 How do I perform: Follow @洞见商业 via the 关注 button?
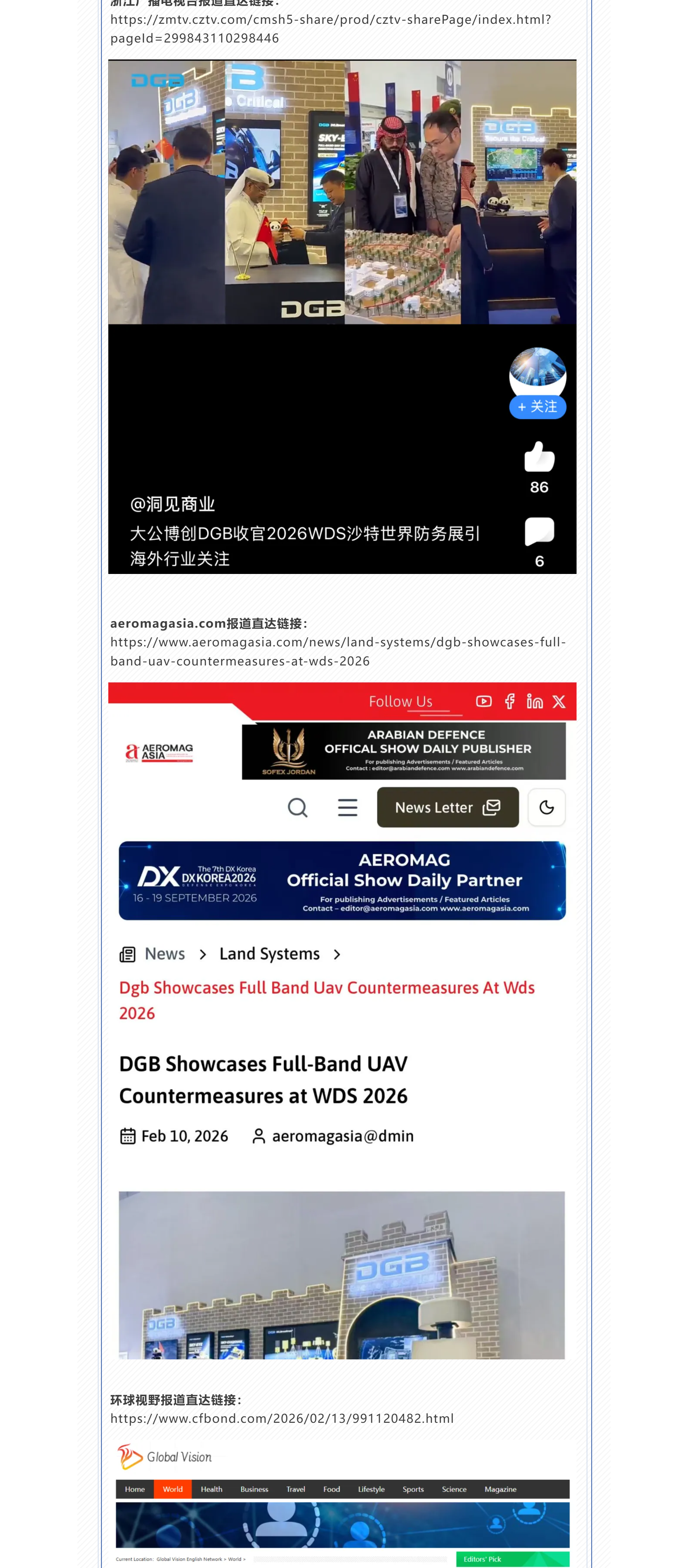[x=538, y=407]
